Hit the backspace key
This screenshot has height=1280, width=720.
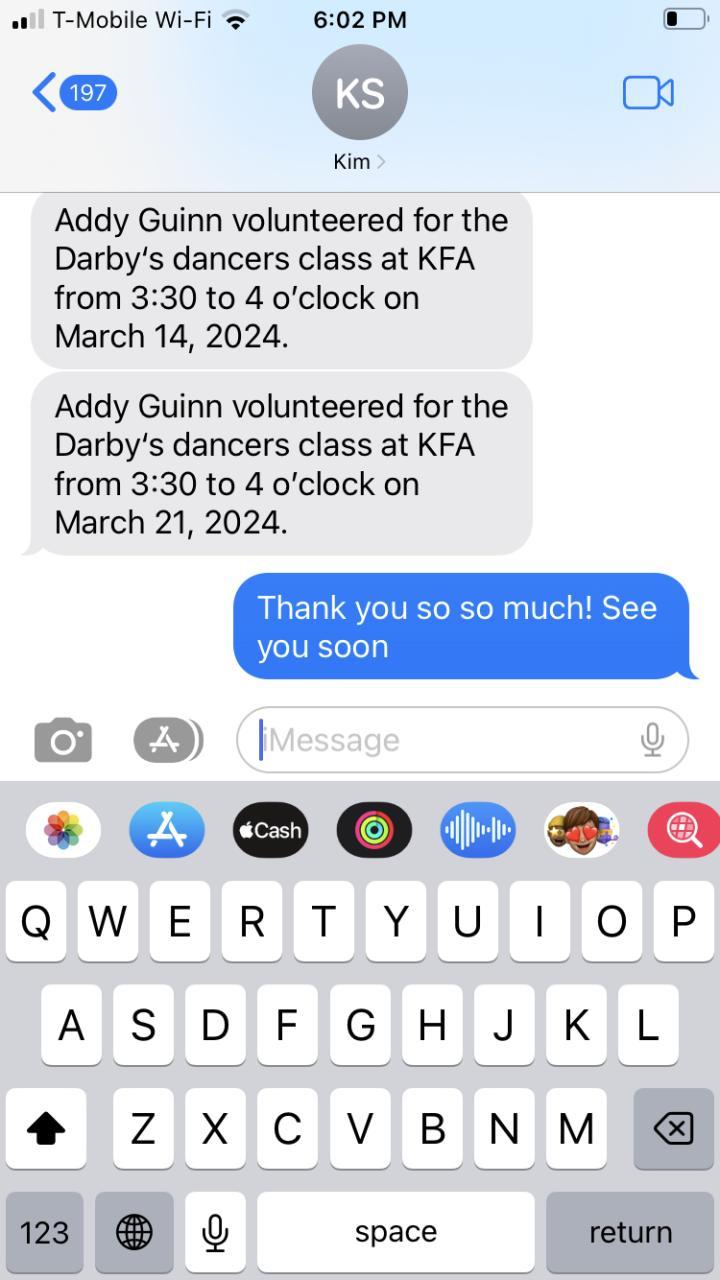(673, 1129)
